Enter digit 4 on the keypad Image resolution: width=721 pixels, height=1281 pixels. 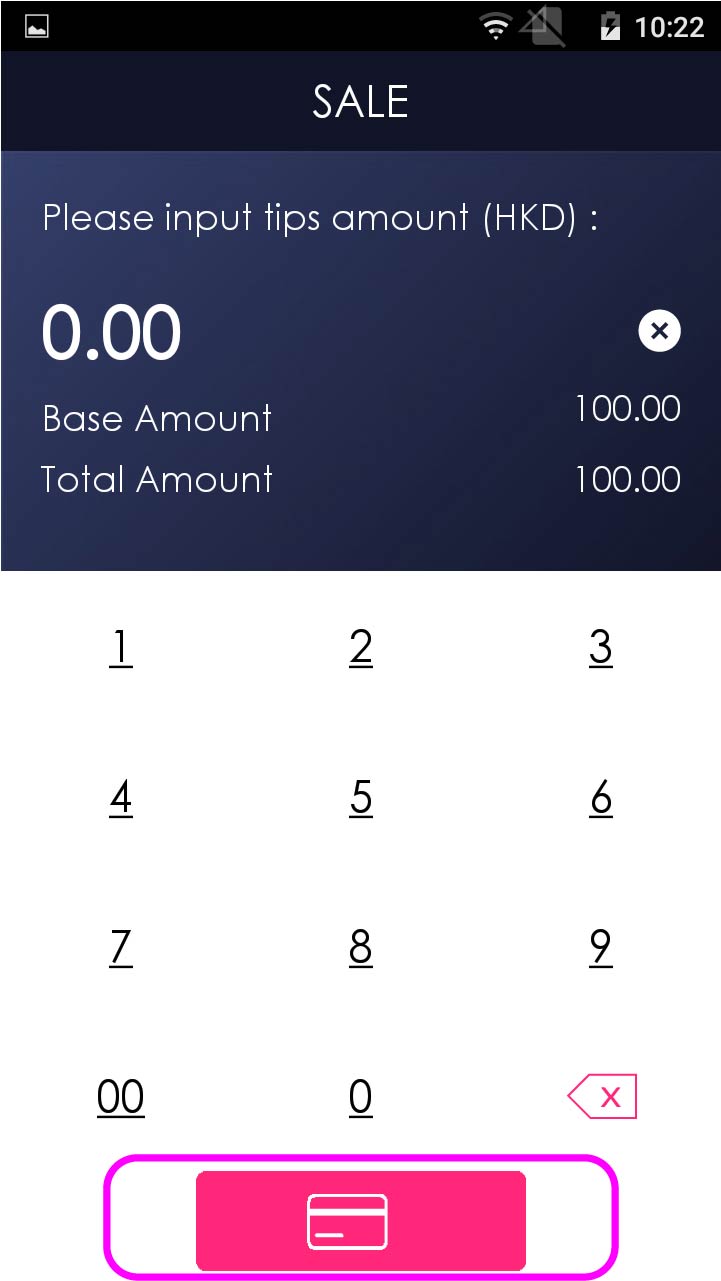coord(120,798)
